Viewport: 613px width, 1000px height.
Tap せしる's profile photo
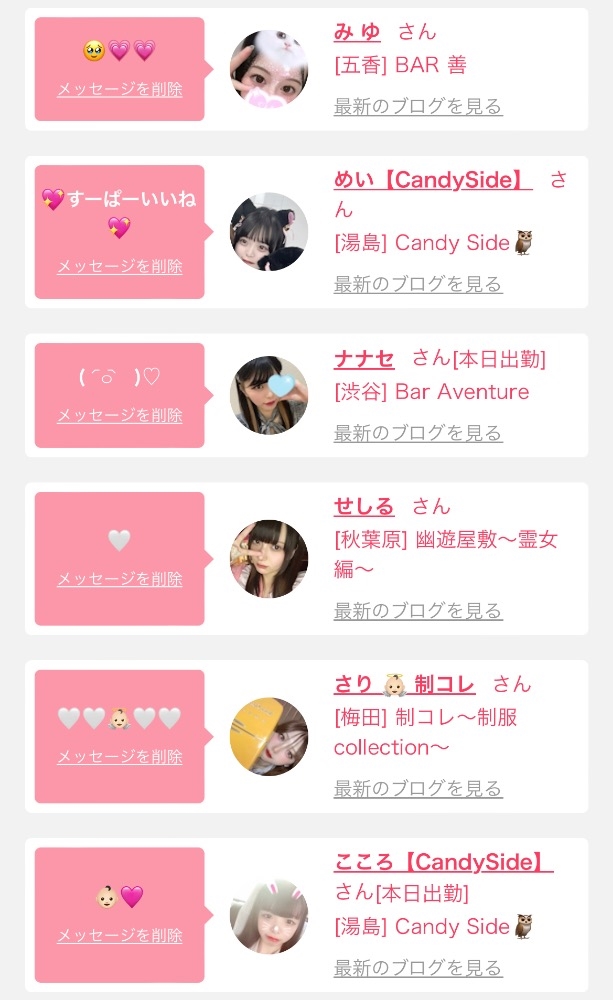point(269,559)
